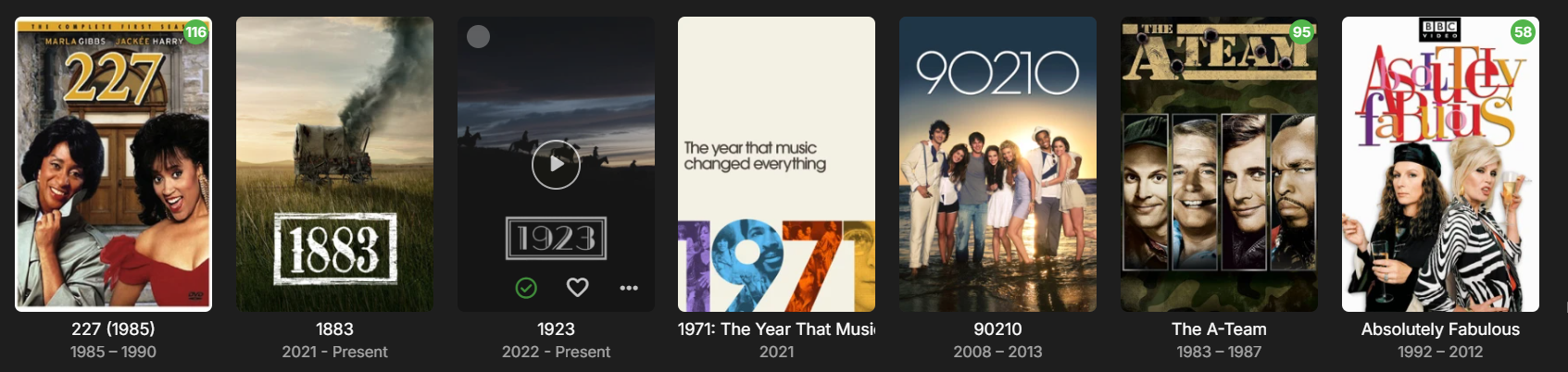Open The A-Team show poster

point(1219,164)
